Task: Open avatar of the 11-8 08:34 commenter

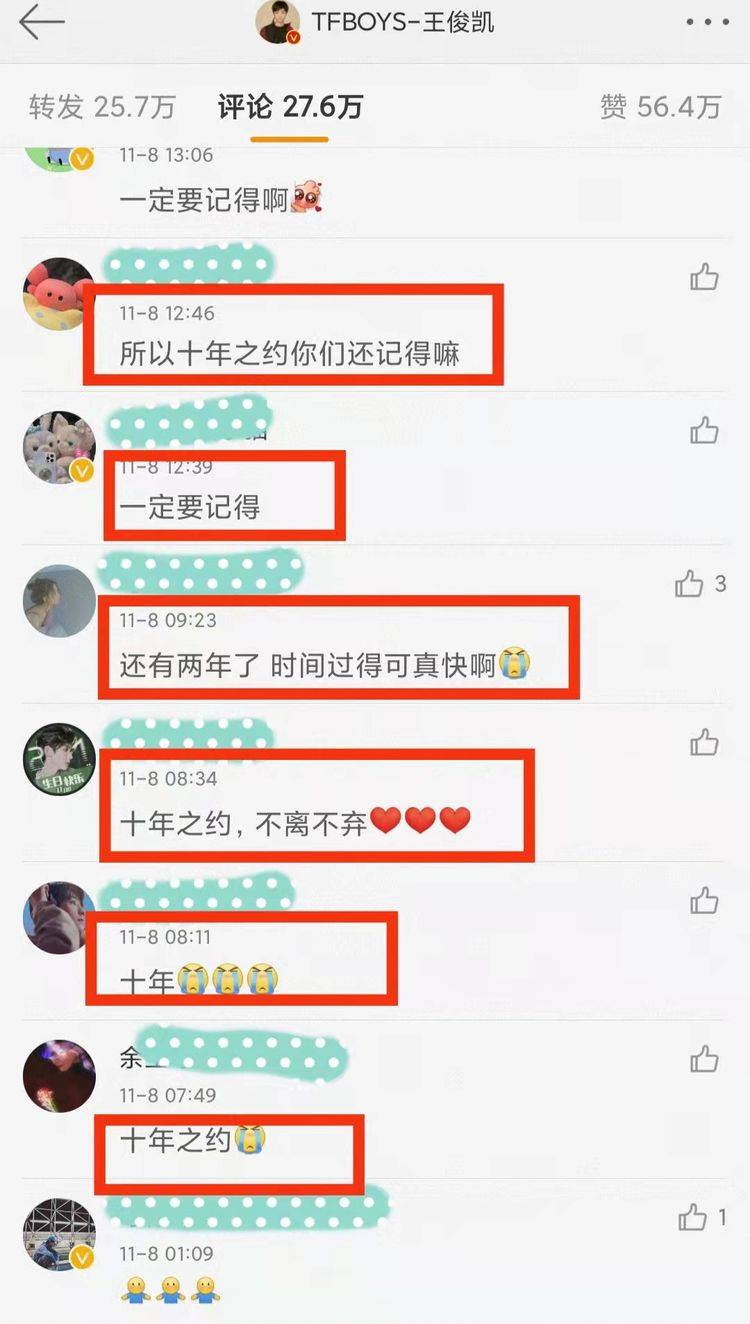Action: pyautogui.click(x=59, y=759)
